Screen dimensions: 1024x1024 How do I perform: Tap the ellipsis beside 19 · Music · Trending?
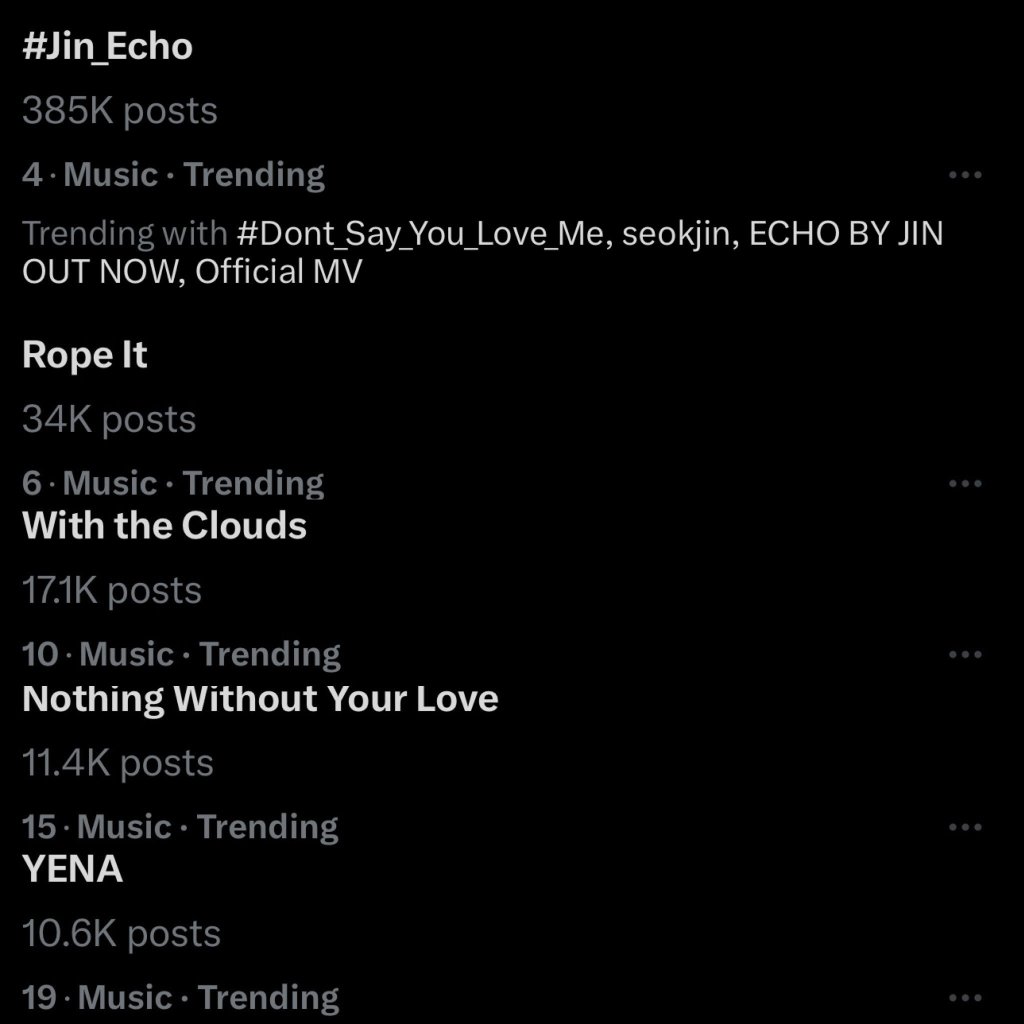(964, 998)
